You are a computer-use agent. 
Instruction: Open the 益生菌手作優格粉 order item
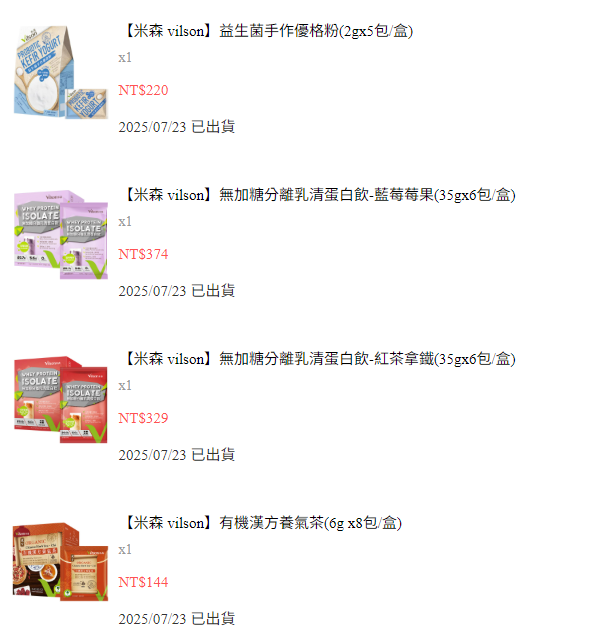[266, 31]
